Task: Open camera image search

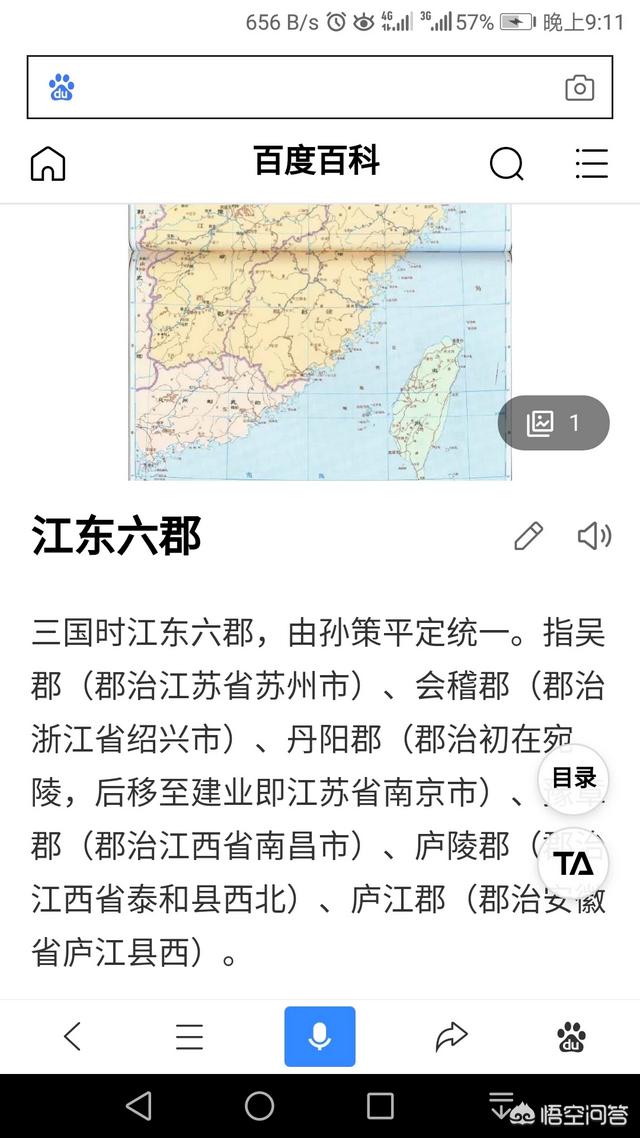Action: pos(579,88)
